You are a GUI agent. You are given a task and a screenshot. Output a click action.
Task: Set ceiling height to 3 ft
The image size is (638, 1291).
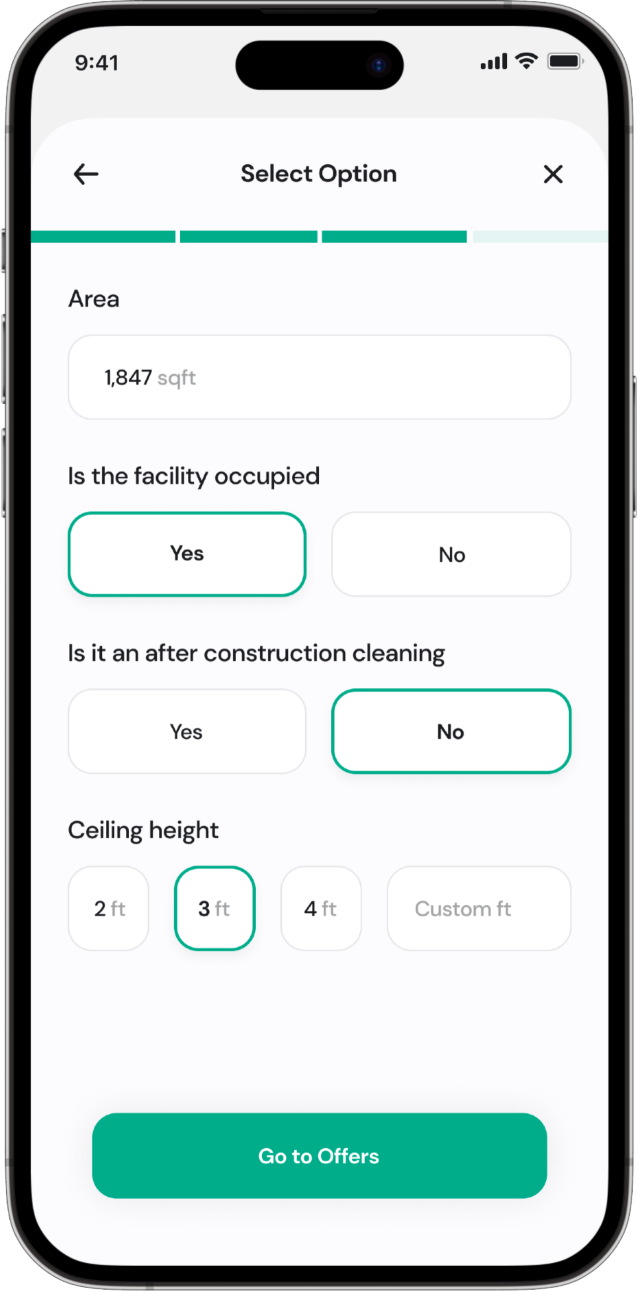tap(215, 908)
